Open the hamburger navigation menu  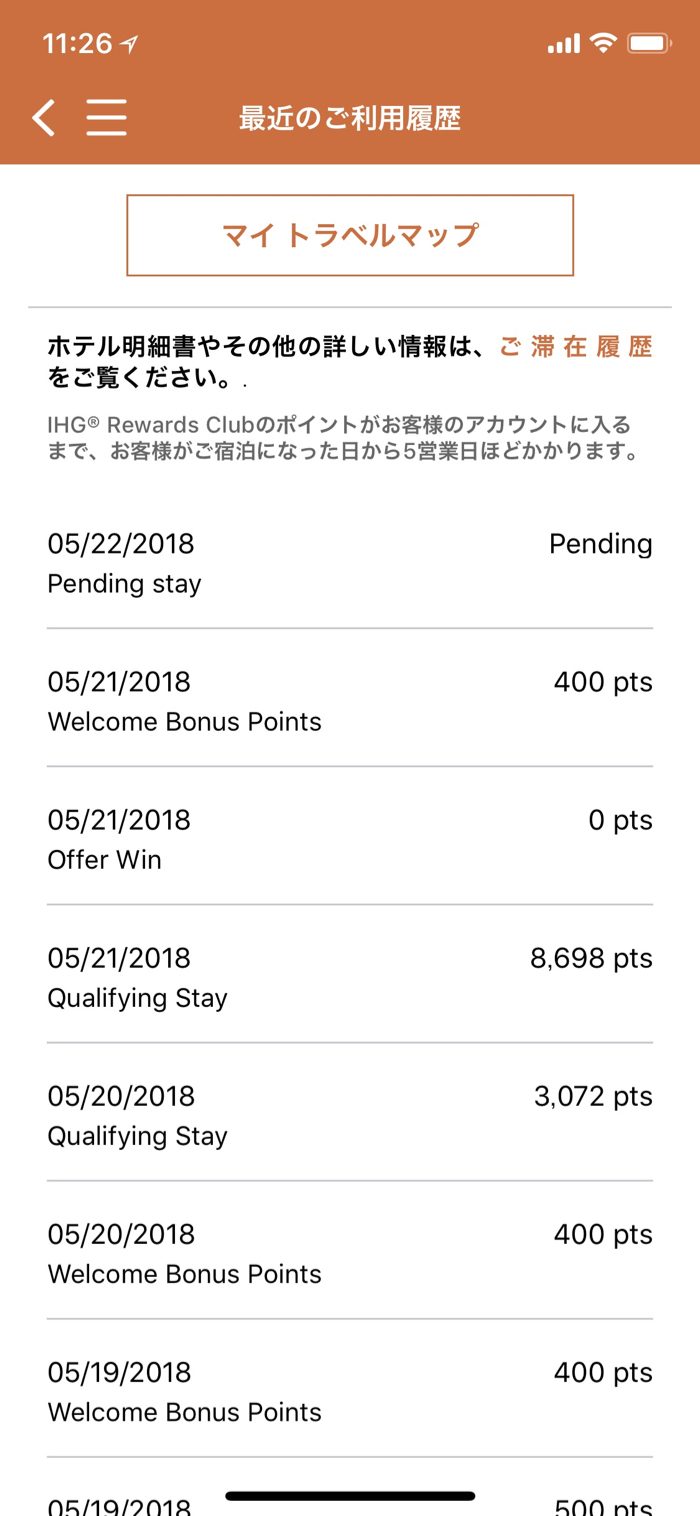[x=106, y=118]
